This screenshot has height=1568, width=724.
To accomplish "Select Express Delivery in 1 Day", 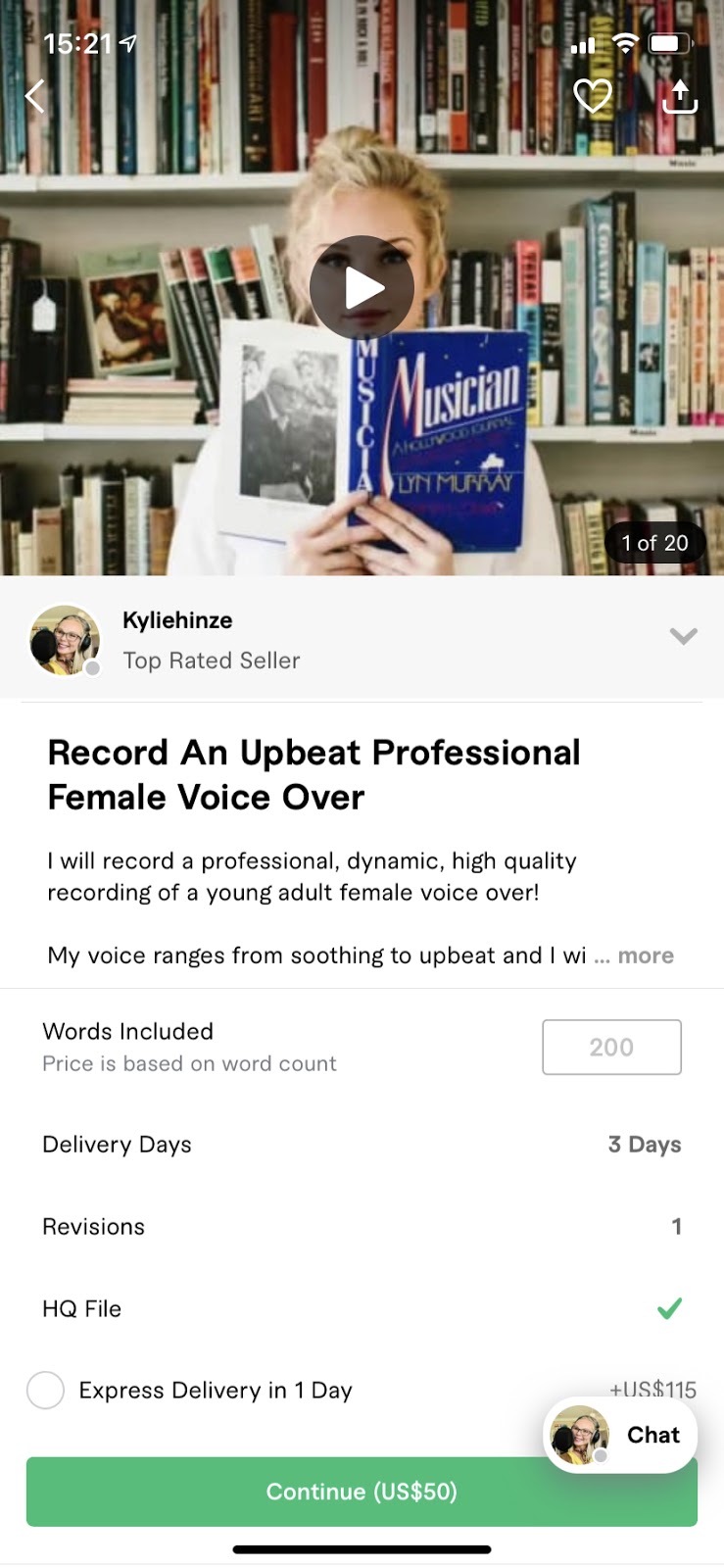I will click(45, 1390).
